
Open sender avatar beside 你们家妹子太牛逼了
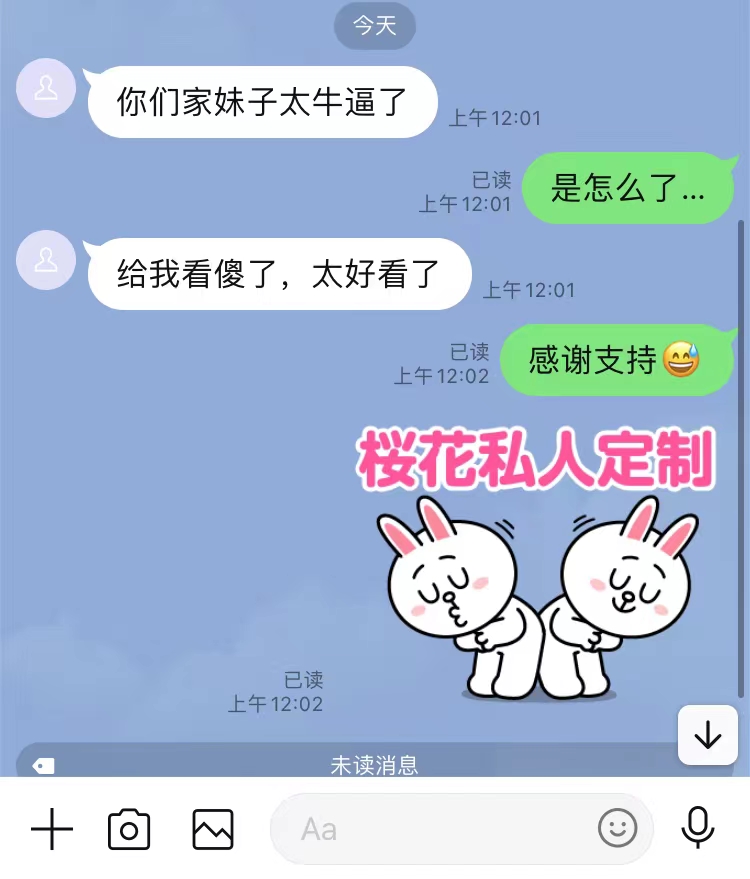point(46,88)
